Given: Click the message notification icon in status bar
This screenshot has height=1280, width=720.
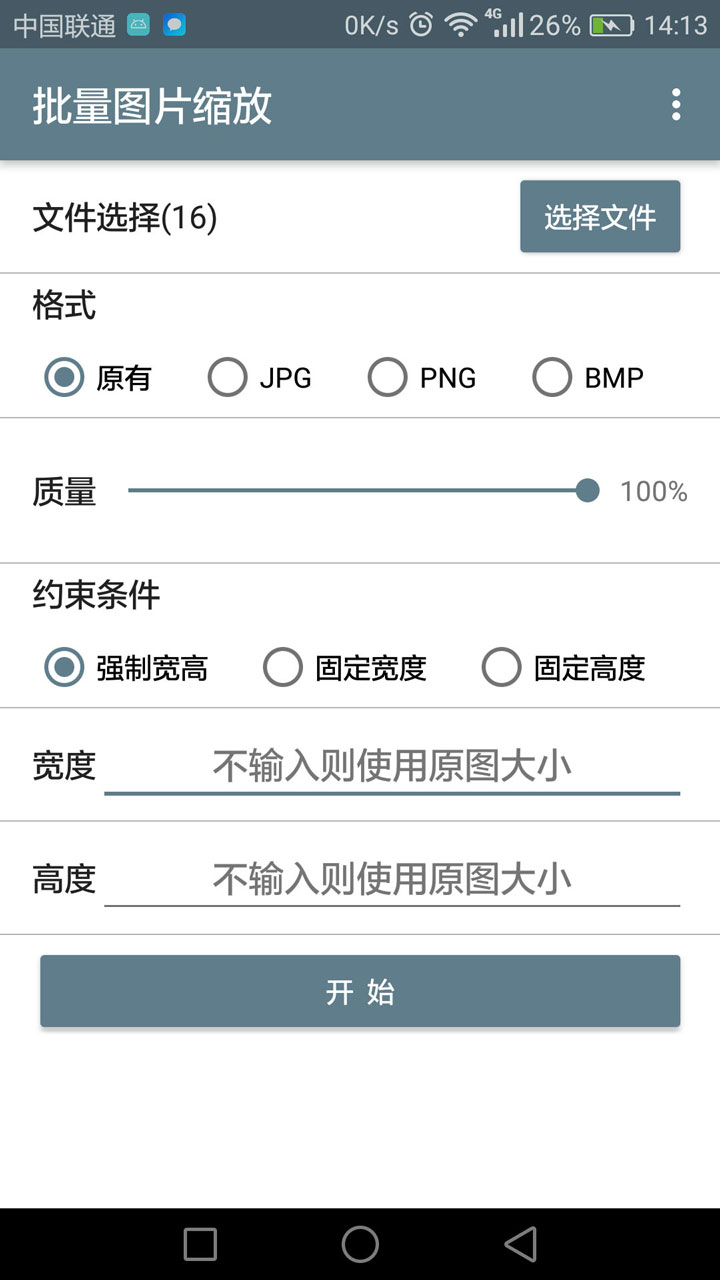Looking at the screenshot, I should (174, 23).
